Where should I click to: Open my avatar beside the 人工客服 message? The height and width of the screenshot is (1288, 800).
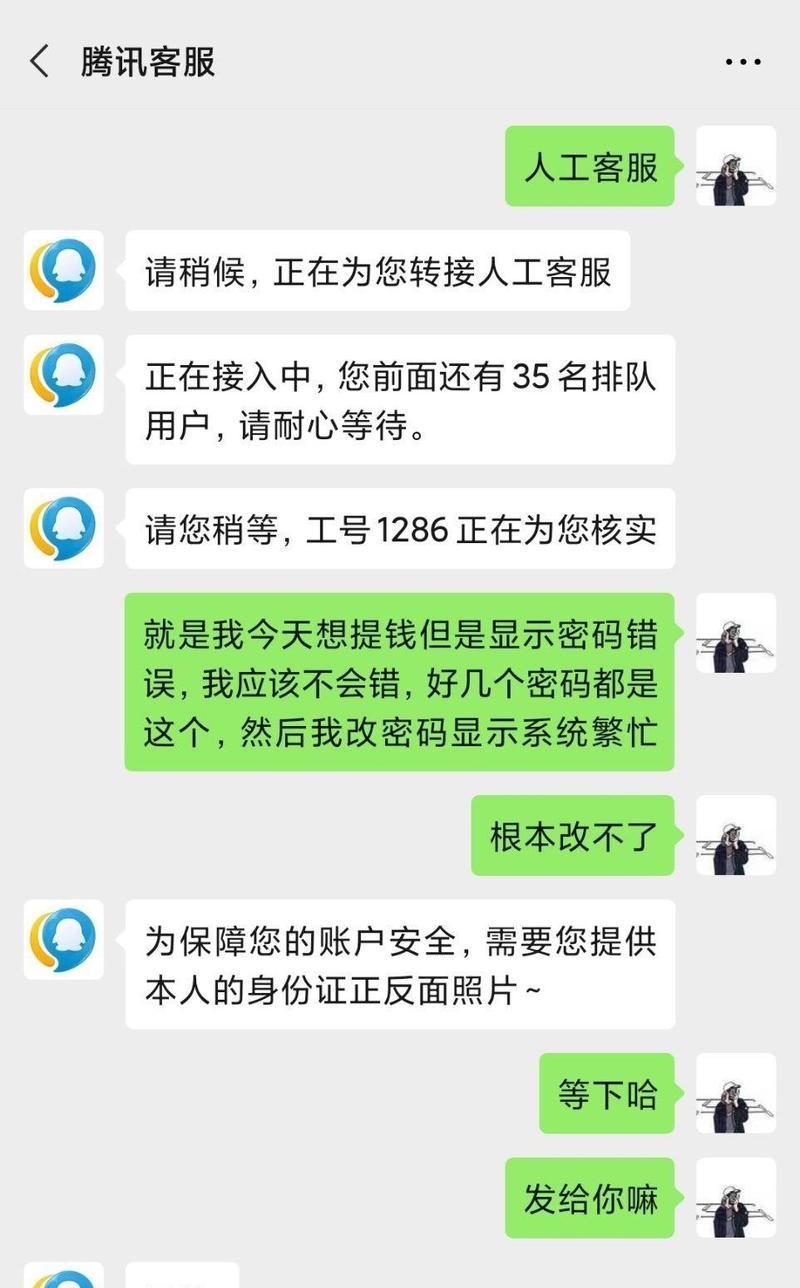(736, 166)
